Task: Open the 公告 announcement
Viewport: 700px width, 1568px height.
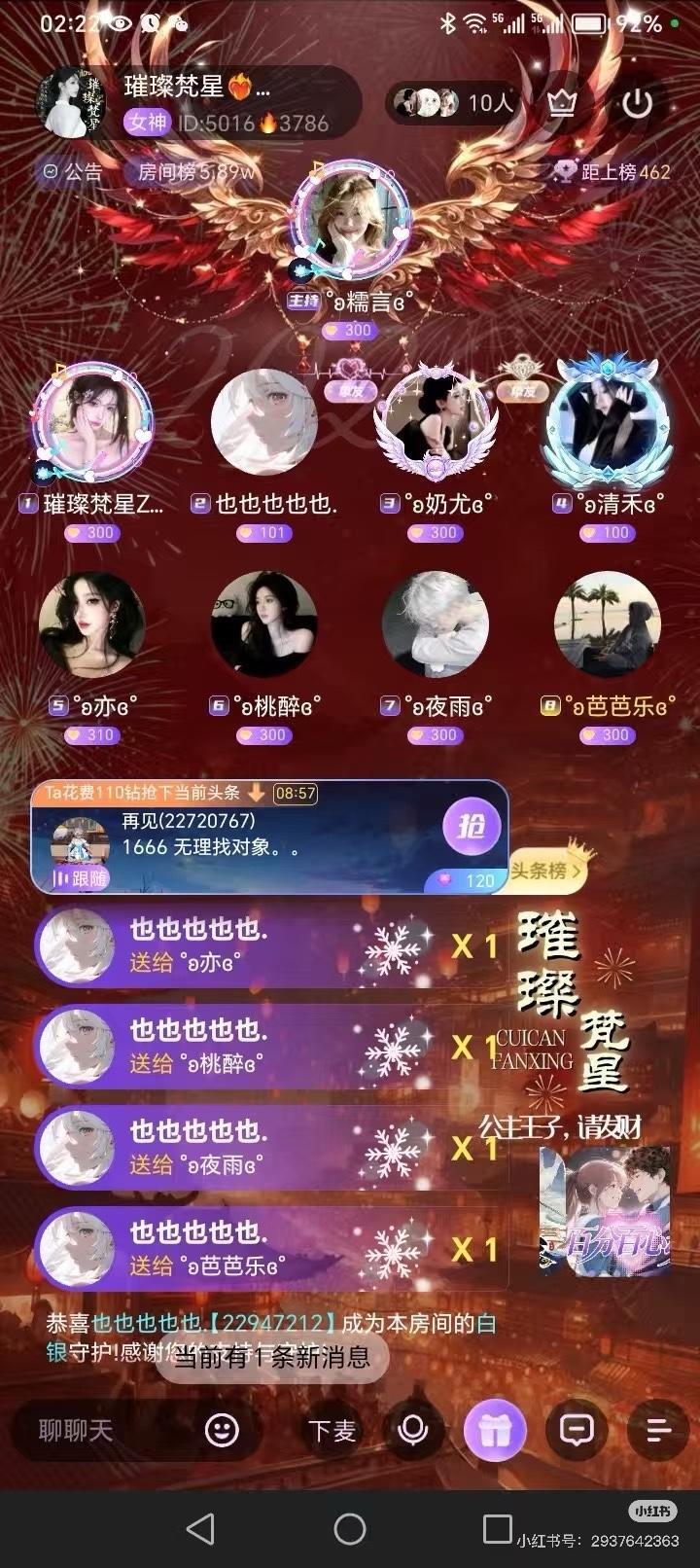Action: tap(72, 172)
